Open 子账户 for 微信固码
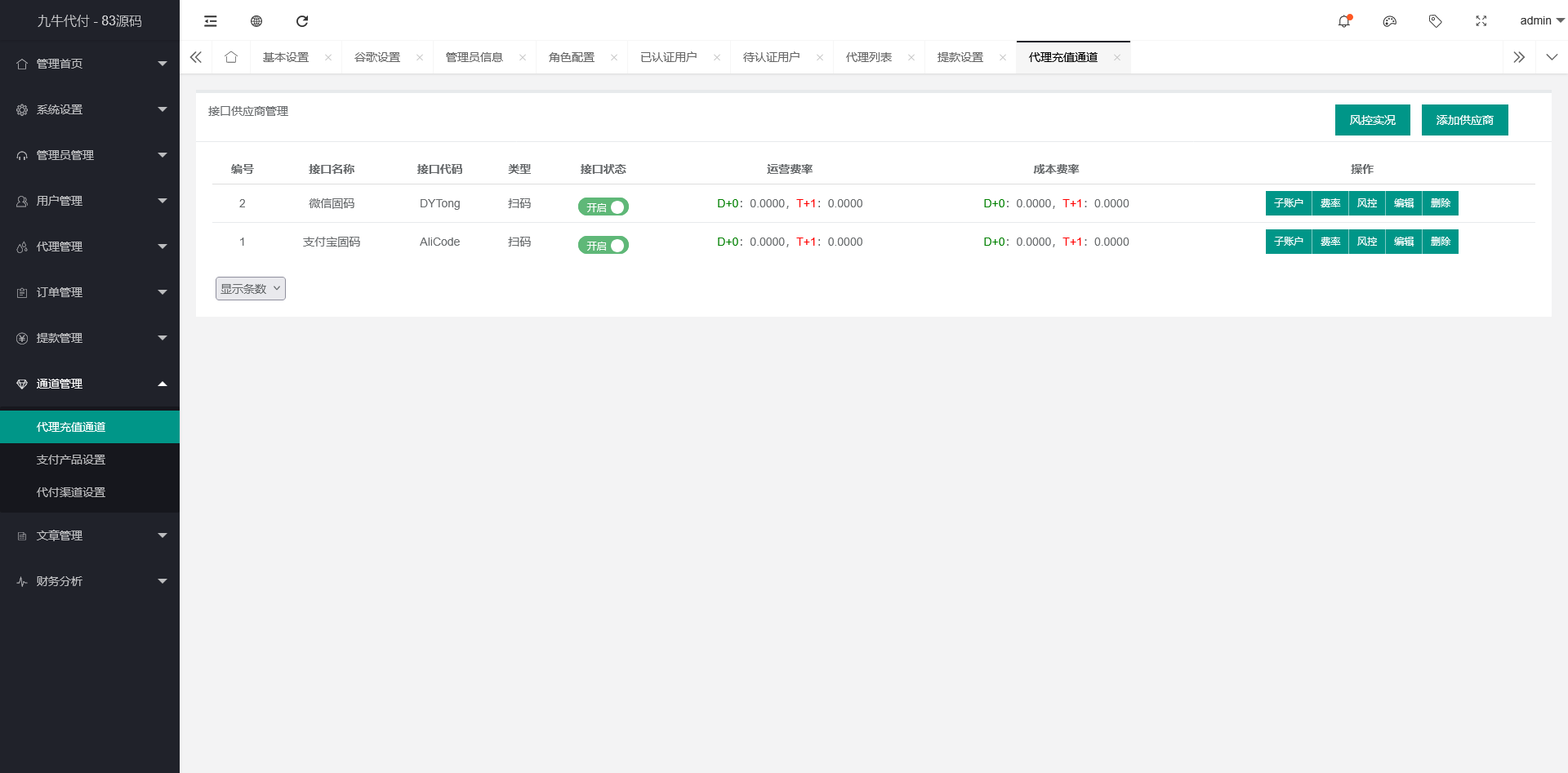The image size is (1568, 773). (x=1288, y=203)
